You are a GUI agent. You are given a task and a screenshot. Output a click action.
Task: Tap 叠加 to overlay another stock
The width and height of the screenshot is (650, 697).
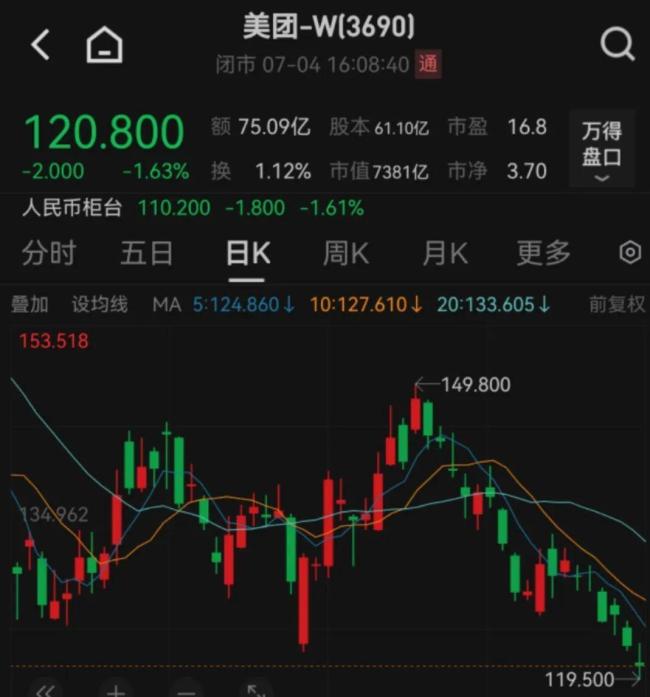click(x=30, y=304)
